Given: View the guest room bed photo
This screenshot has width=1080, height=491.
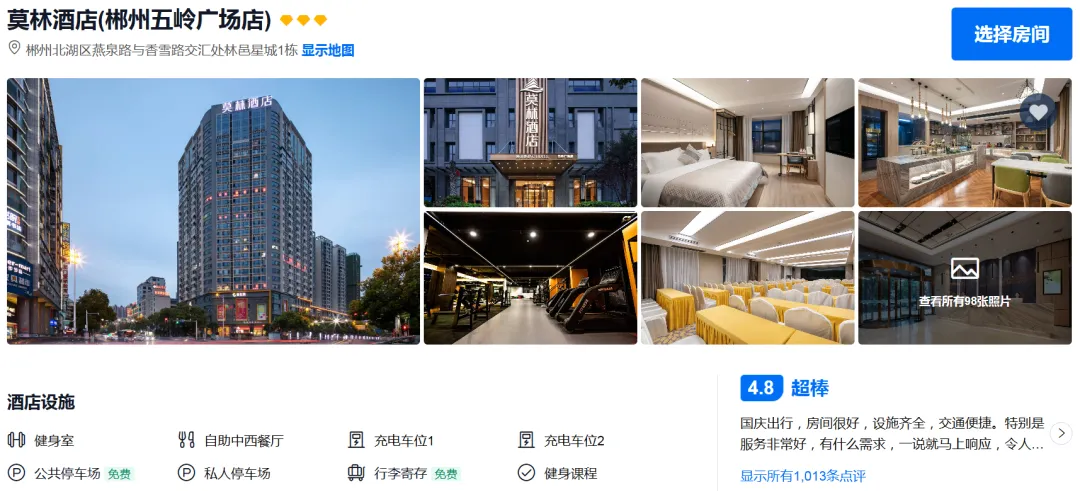Looking at the screenshot, I should tap(747, 142).
